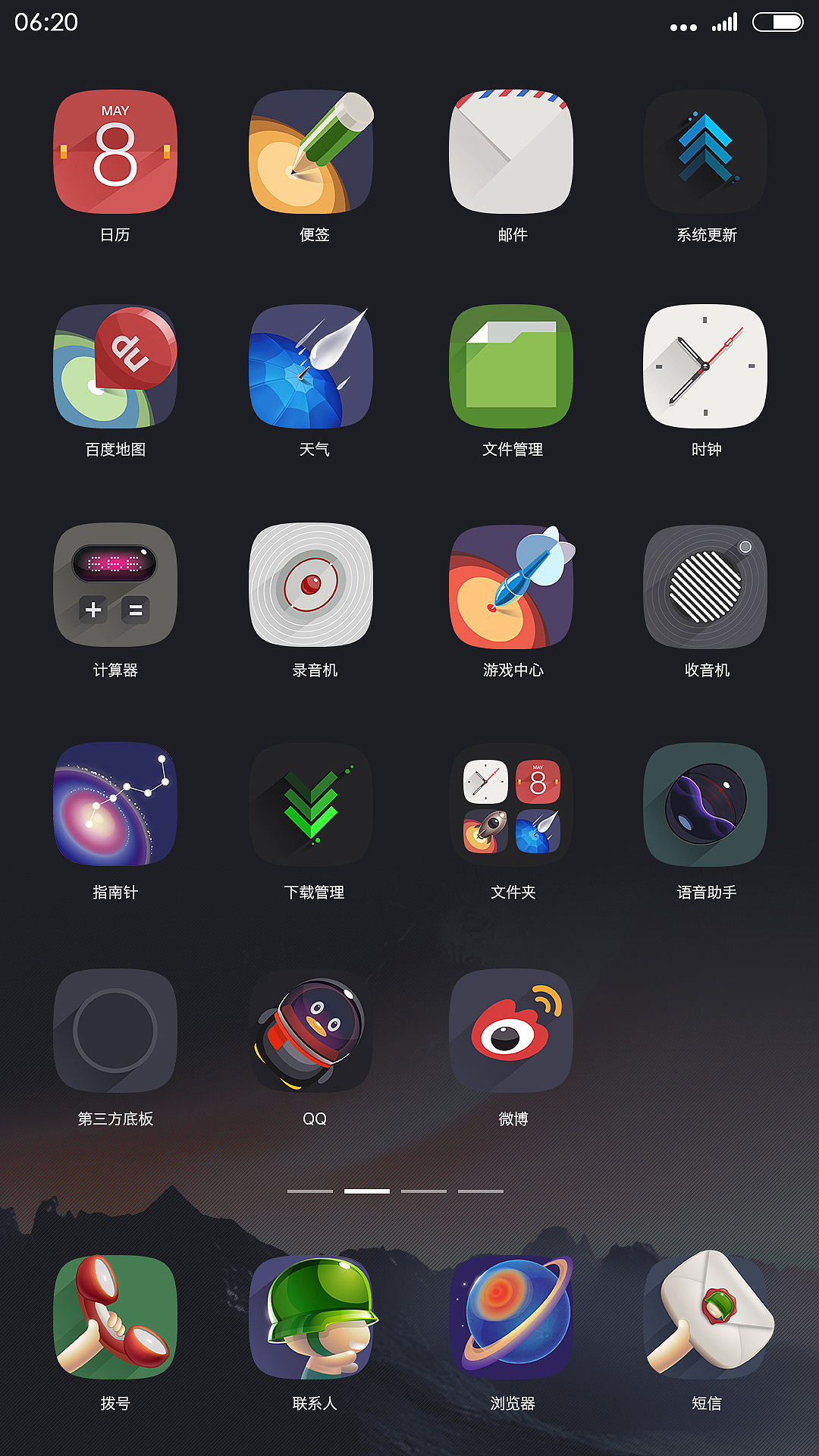This screenshot has height=1456, width=819.
Task: Launch the 便签 notes app
Action: 312,152
